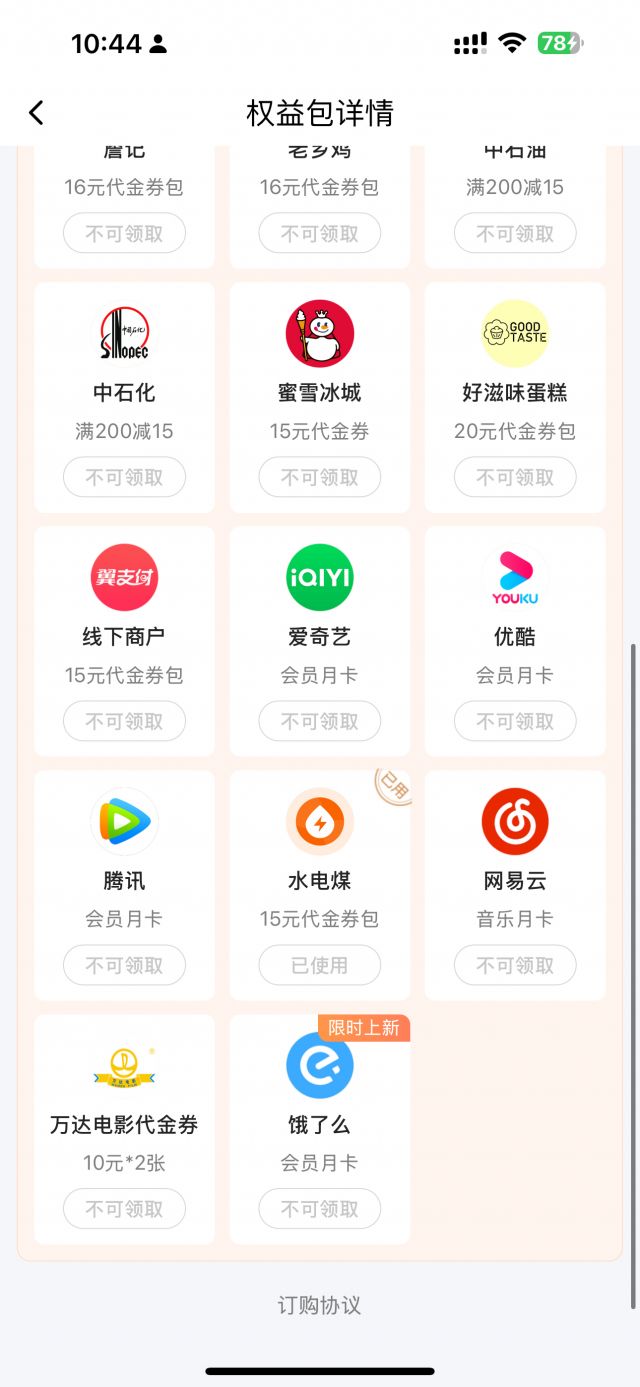Tap 不可领取 under 中石化
Screen dimensions: 640x1387
tap(124, 477)
